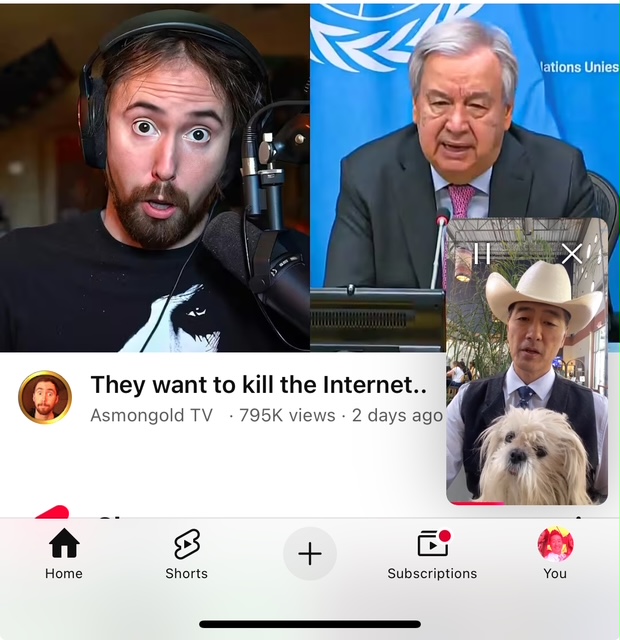
Task: Go to the Home tab
Action: tap(64, 554)
